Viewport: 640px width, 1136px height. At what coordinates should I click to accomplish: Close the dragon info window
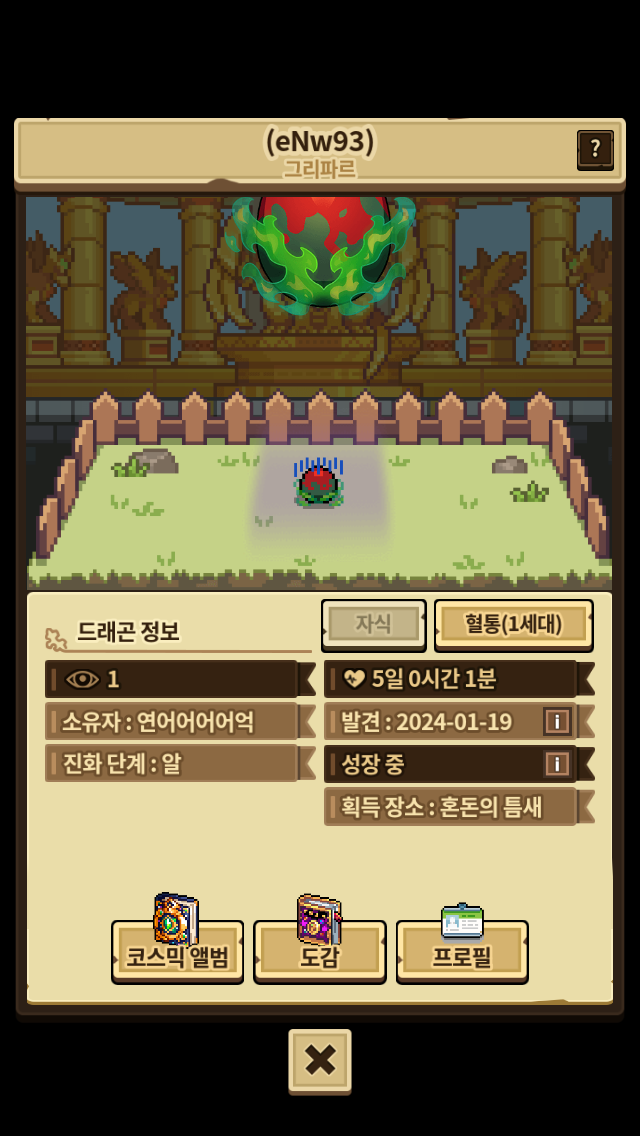pos(320,1060)
